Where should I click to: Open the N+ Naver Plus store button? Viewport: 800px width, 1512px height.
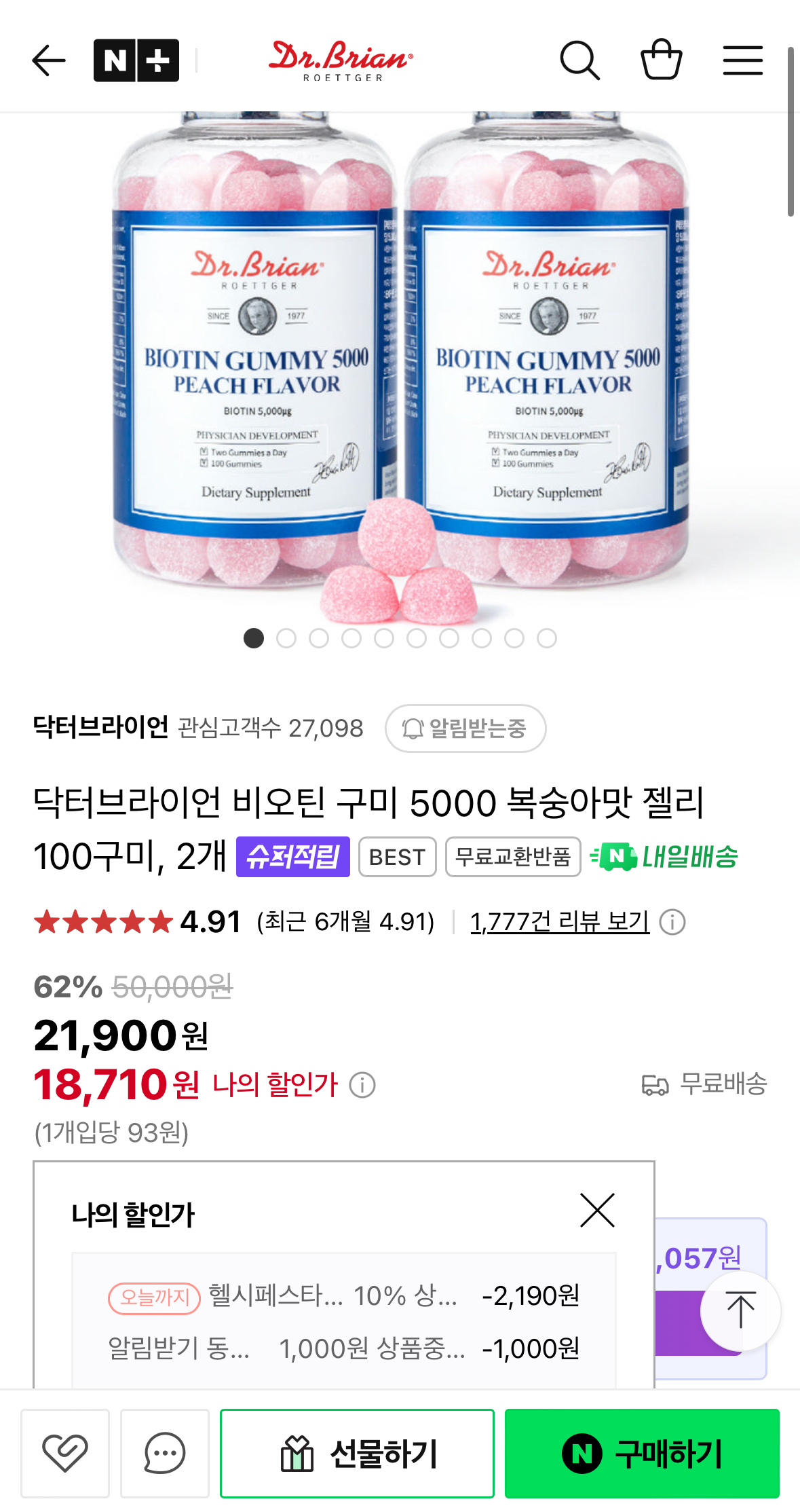[x=136, y=61]
